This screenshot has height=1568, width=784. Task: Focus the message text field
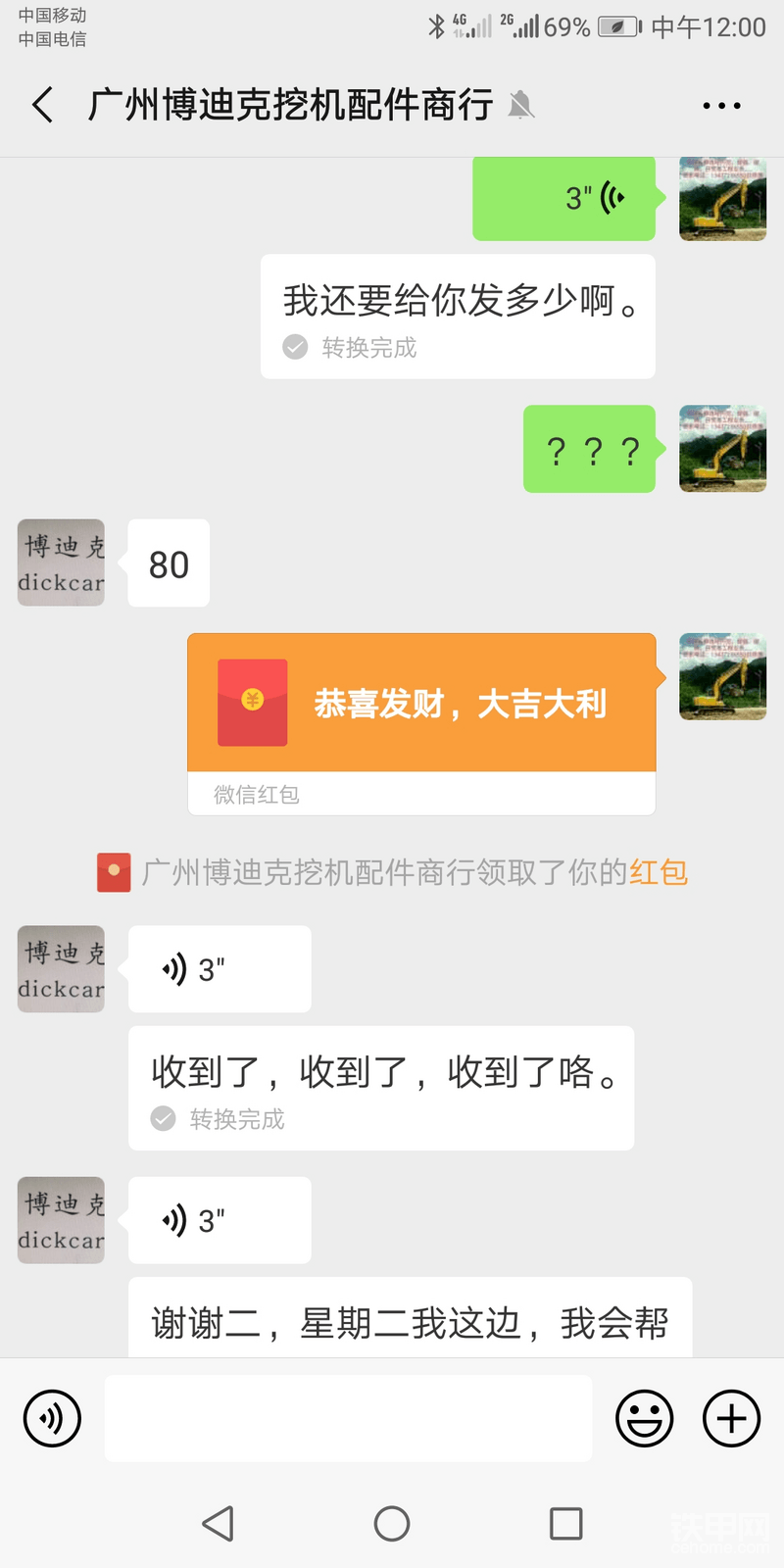point(348,1418)
